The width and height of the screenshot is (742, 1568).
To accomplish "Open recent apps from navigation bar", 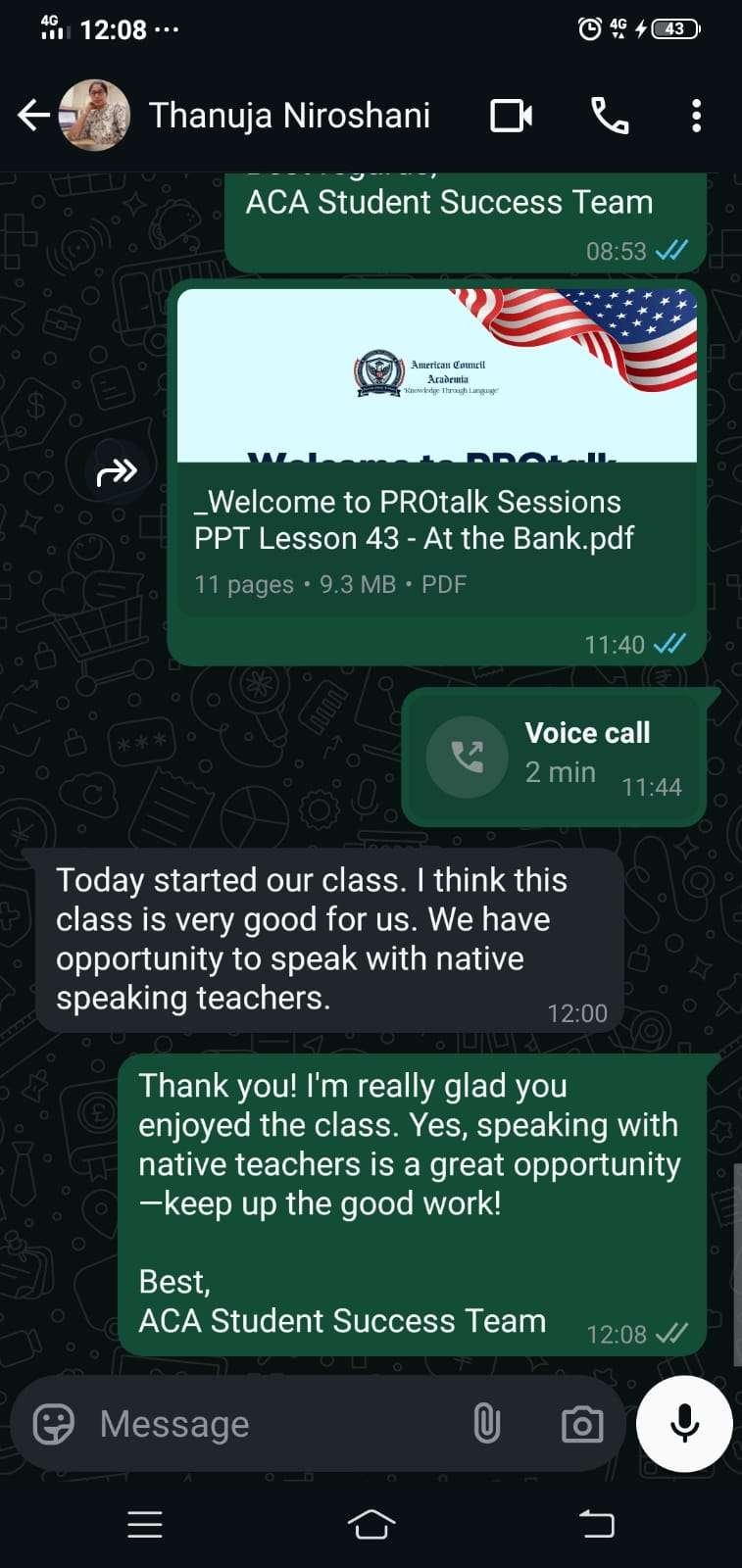I will coord(145,1524).
